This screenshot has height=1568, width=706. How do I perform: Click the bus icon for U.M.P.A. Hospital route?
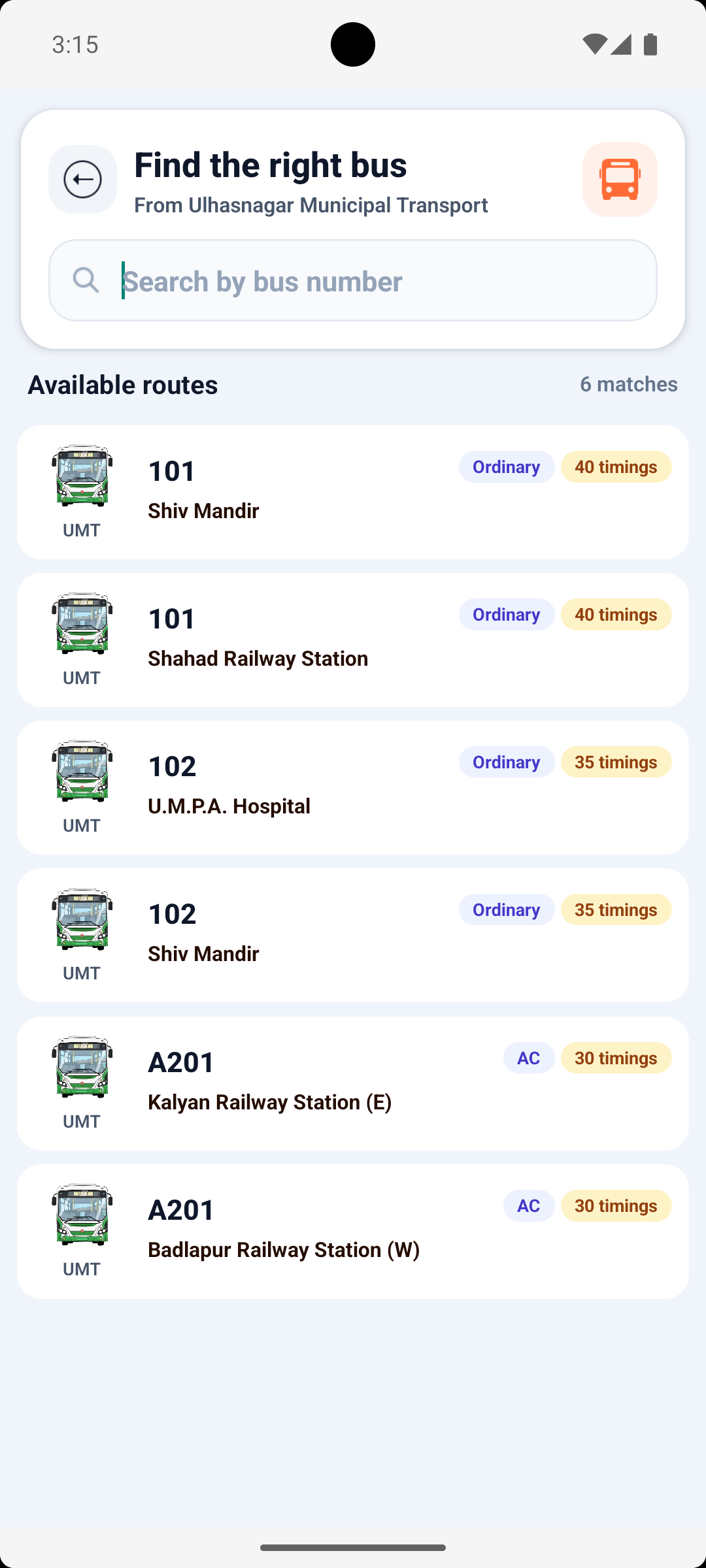[x=81, y=772]
